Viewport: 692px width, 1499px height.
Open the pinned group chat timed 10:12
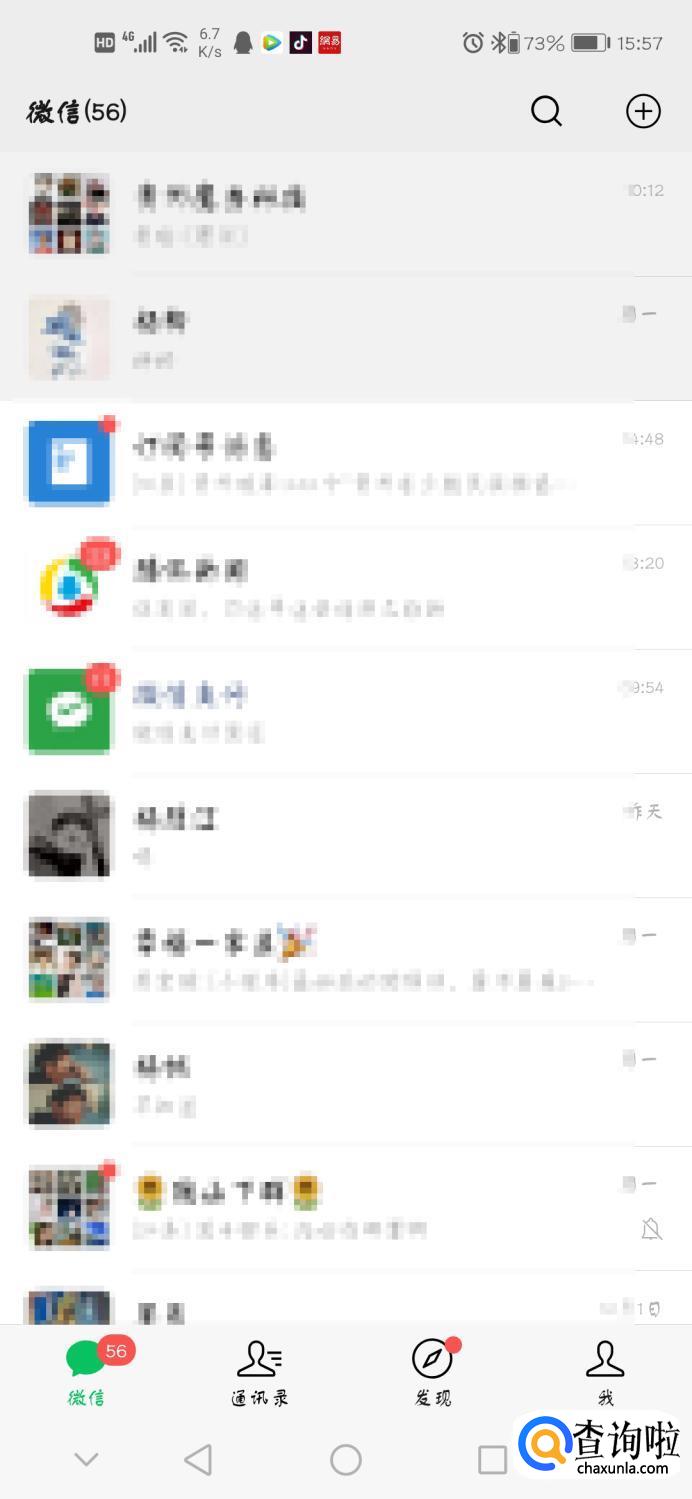pyautogui.click(x=346, y=213)
